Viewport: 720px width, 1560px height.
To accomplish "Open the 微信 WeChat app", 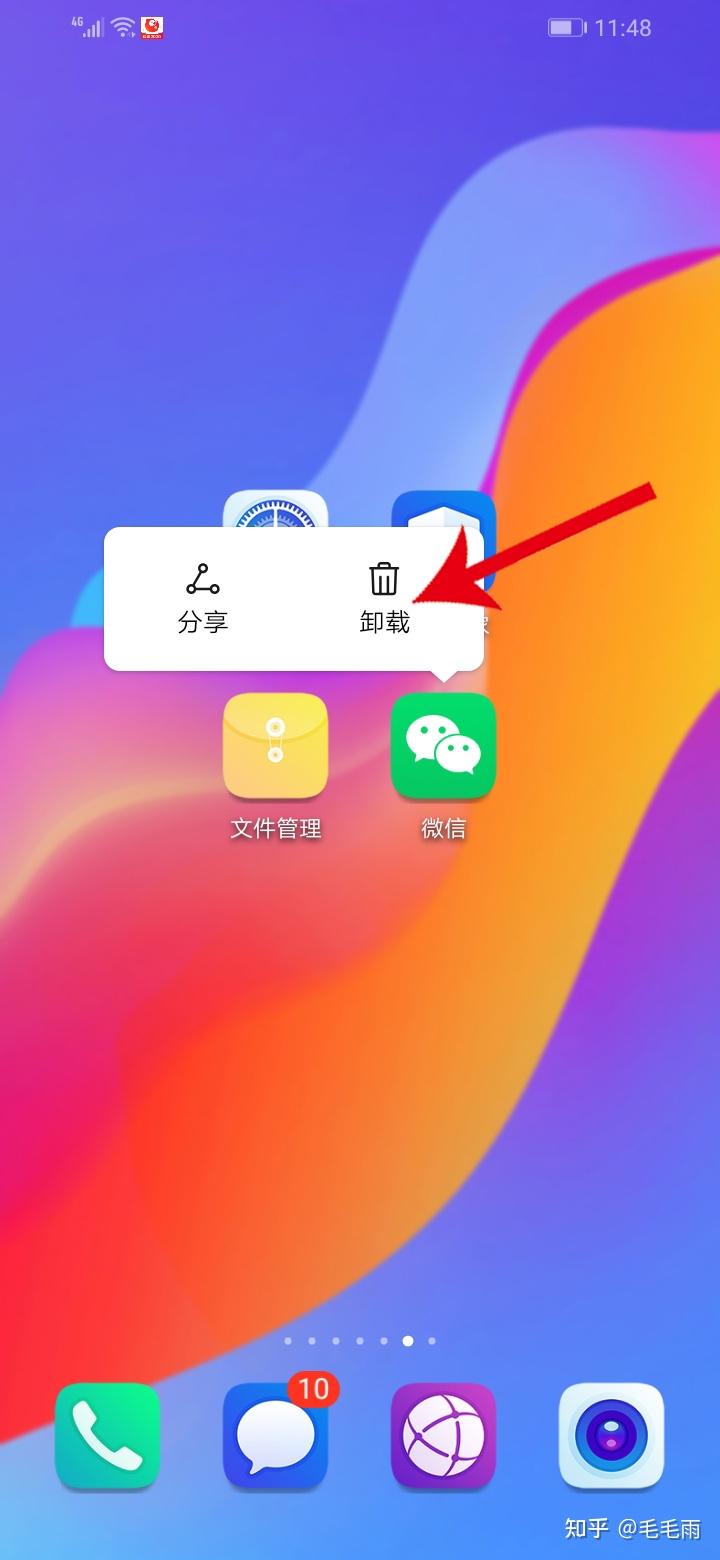I will [x=443, y=747].
